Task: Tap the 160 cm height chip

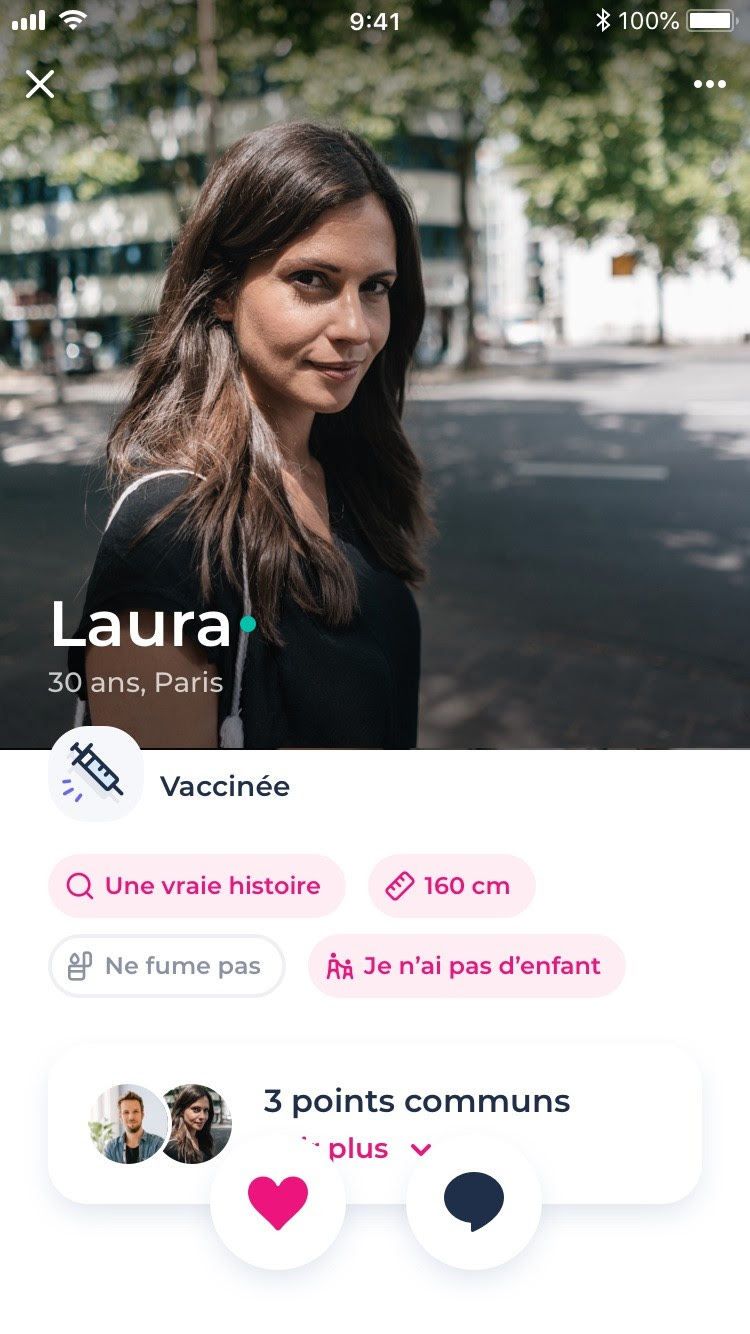Action: [x=452, y=886]
